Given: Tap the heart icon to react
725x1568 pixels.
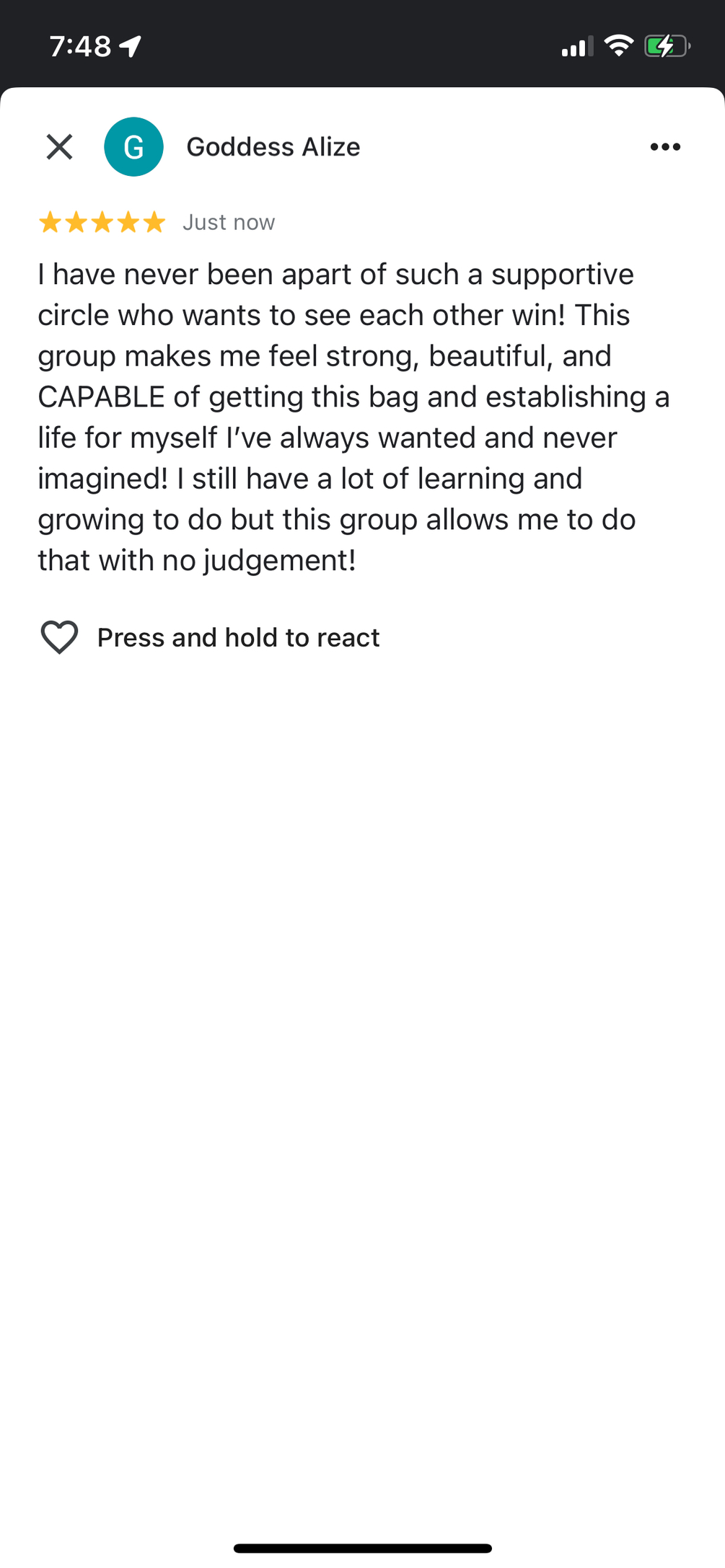Looking at the screenshot, I should (x=59, y=637).
